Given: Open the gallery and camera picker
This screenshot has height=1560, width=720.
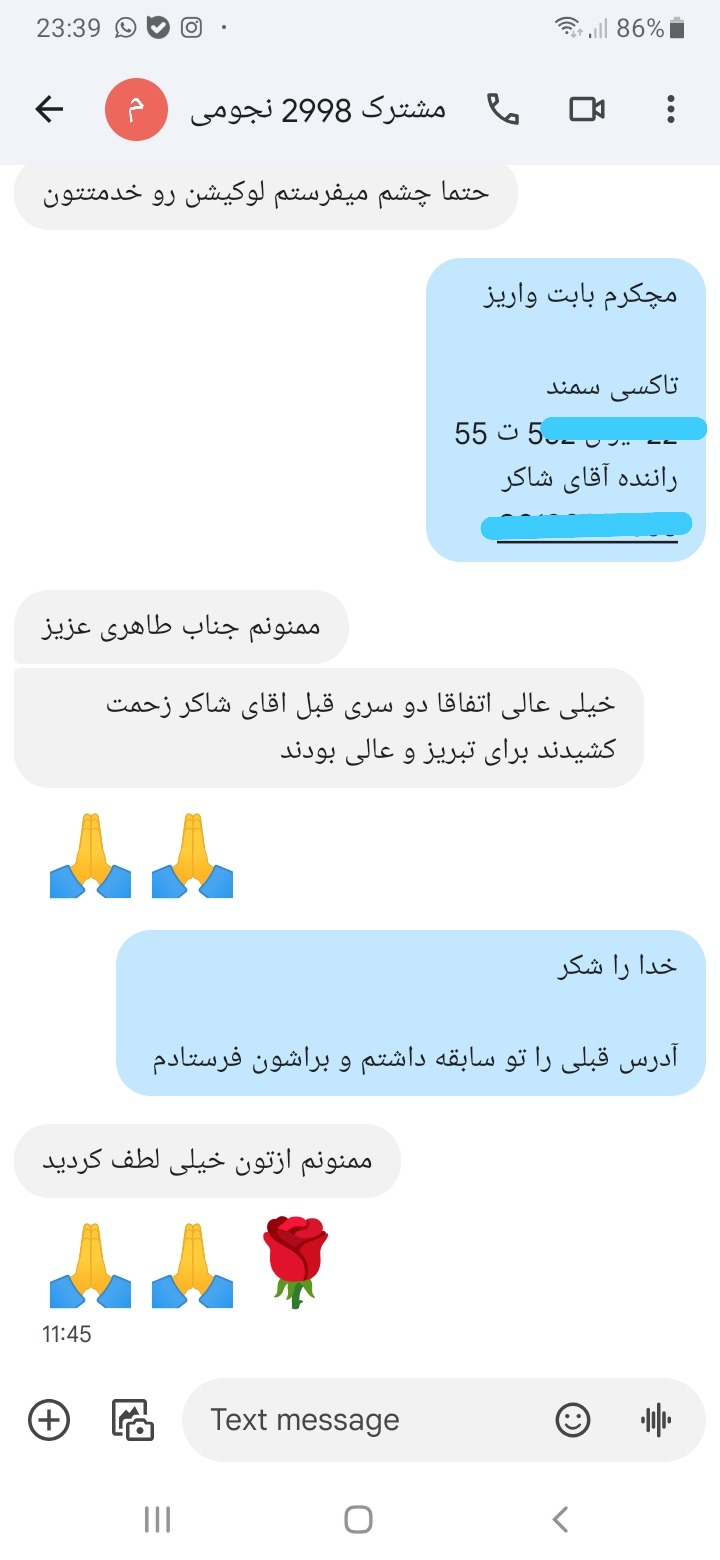Looking at the screenshot, I should pyautogui.click(x=133, y=1420).
